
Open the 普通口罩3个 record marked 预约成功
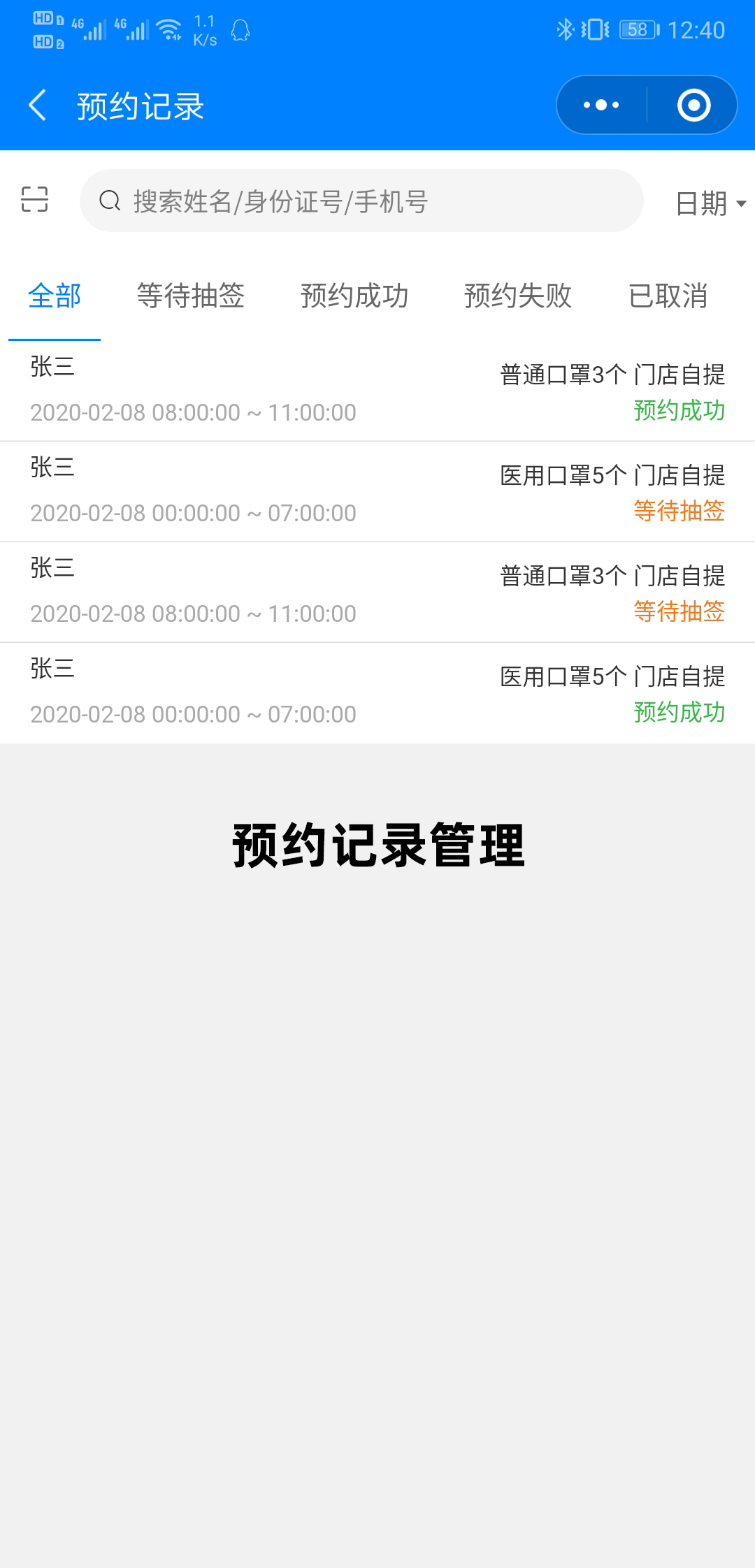(x=377, y=391)
